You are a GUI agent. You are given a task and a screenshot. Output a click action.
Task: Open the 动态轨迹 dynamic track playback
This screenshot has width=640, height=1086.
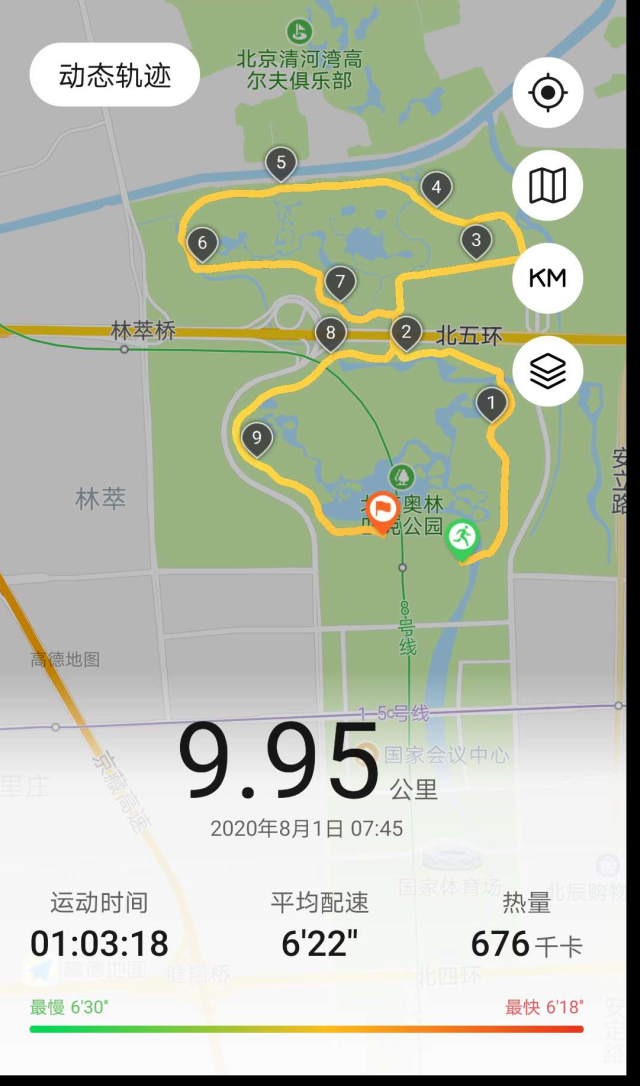pyautogui.click(x=115, y=75)
